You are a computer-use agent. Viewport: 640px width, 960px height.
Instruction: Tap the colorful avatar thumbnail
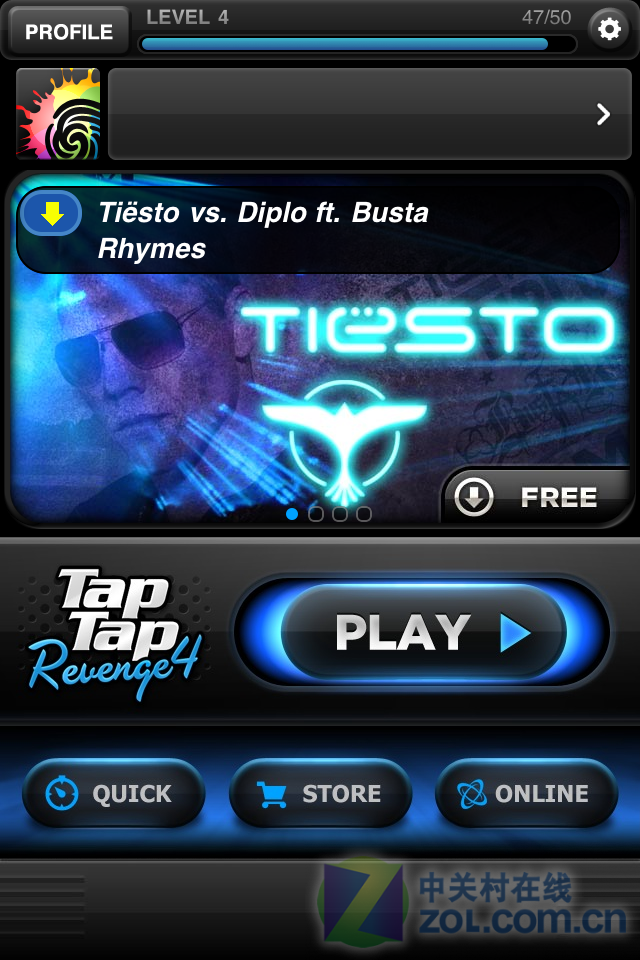58,113
